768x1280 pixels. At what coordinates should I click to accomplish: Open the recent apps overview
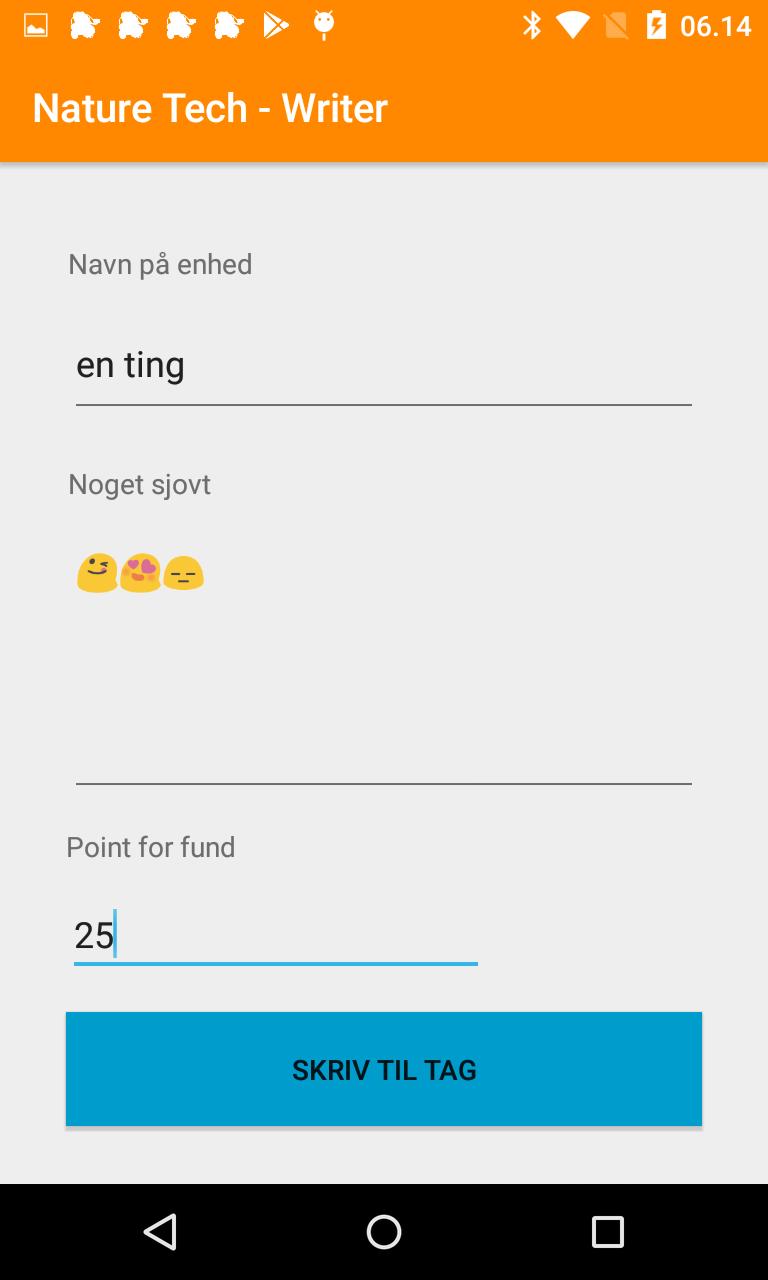(607, 1232)
